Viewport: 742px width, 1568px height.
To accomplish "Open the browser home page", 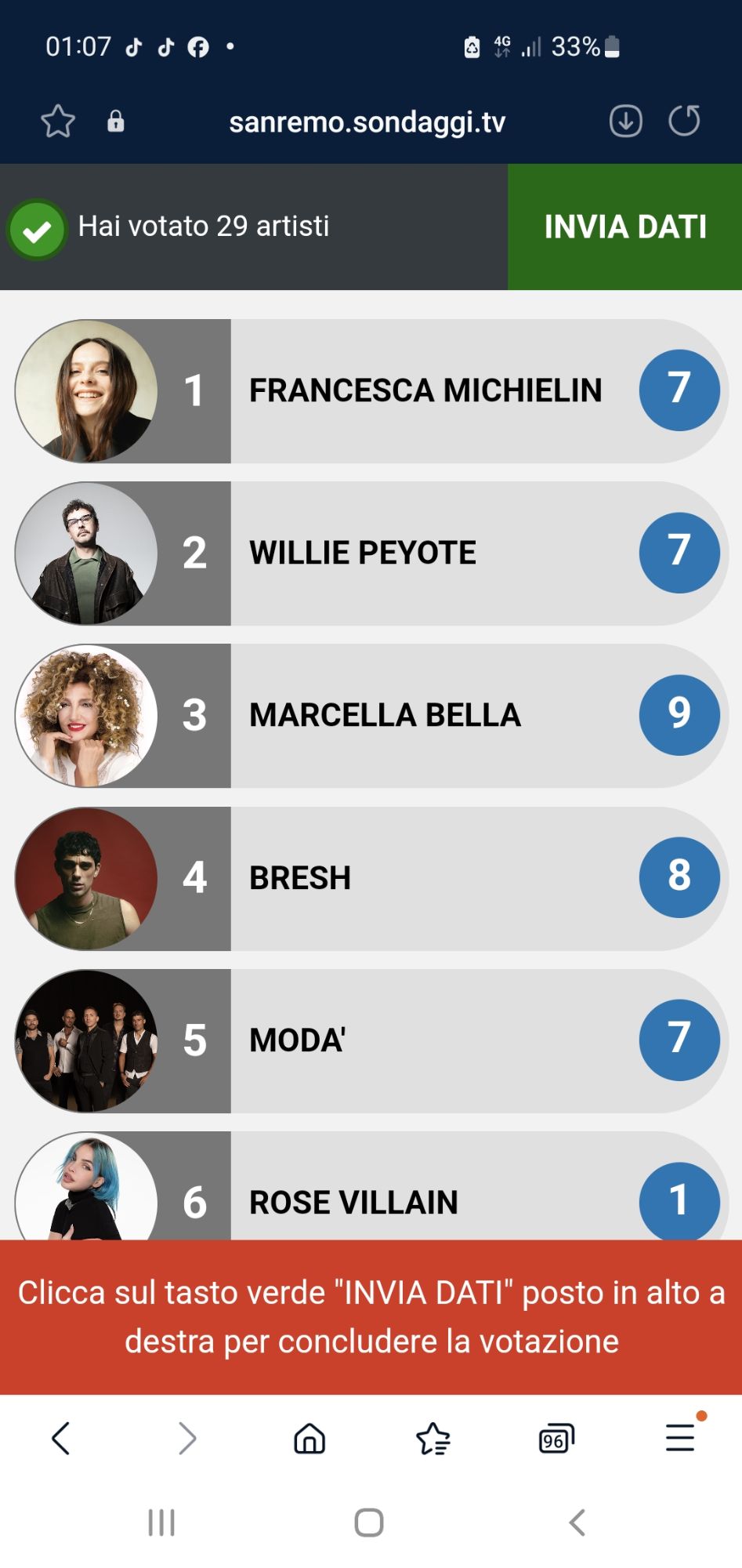I will click(309, 1438).
